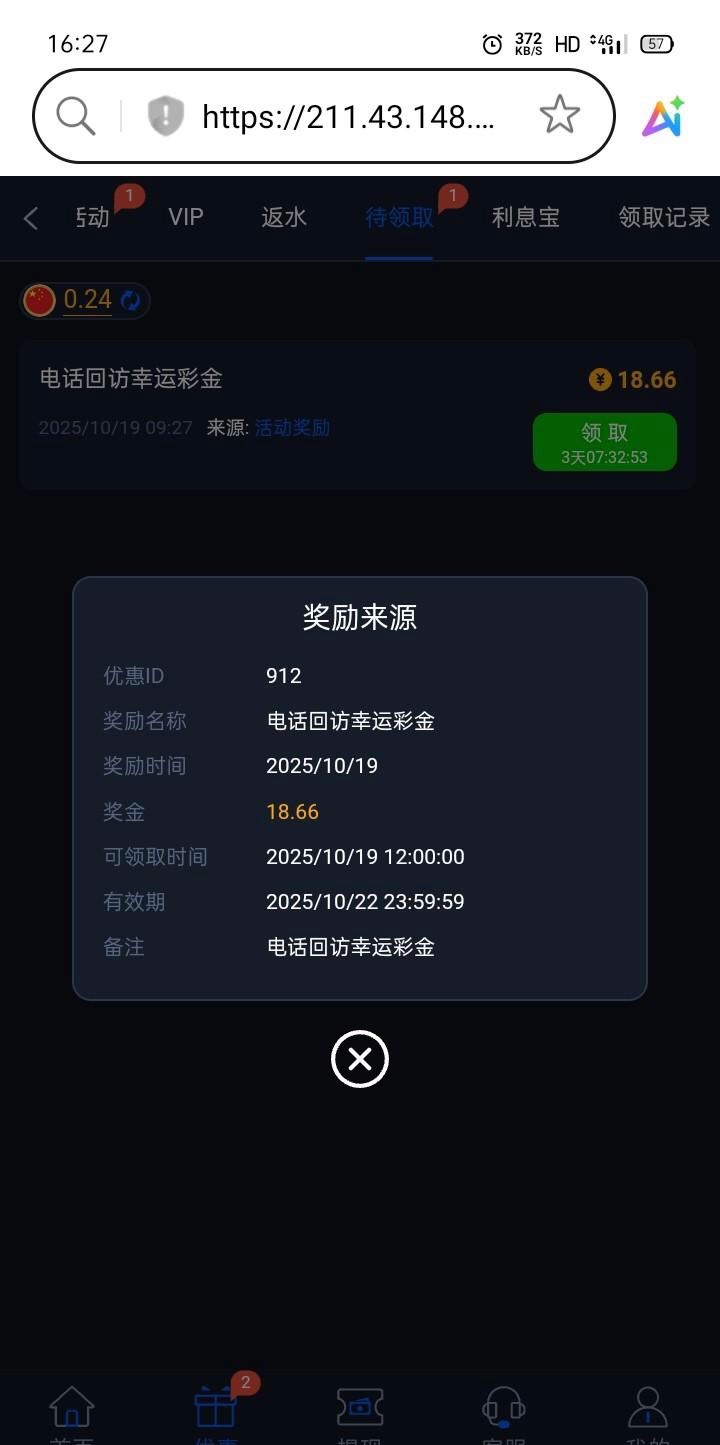Viewport: 720px width, 1445px height.
Task: Go to the home tab in bottom navigation
Action: (x=72, y=1412)
